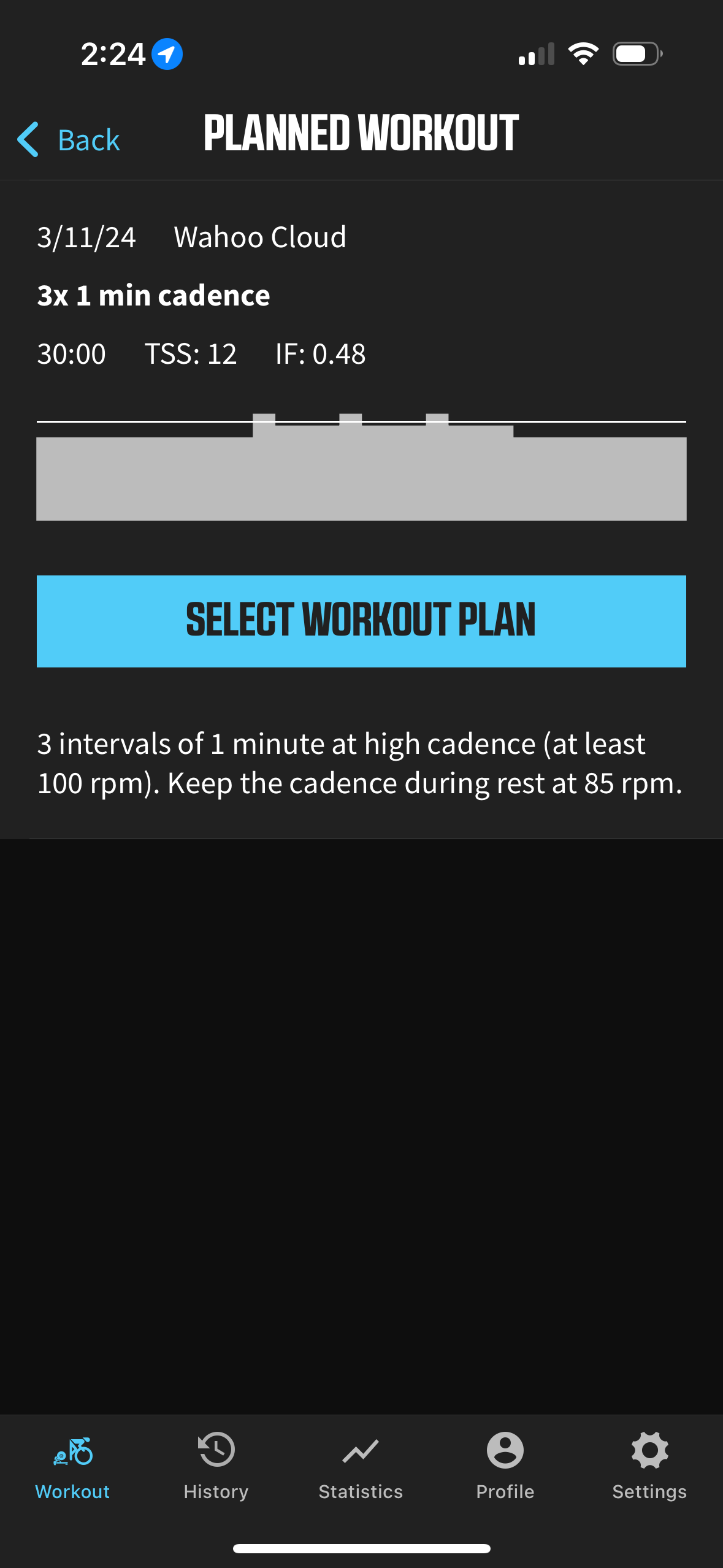The height and width of the screenshot is (1568, 723).
Task: Switch to the Statistics tab
Action: (x=361, y=1466)
